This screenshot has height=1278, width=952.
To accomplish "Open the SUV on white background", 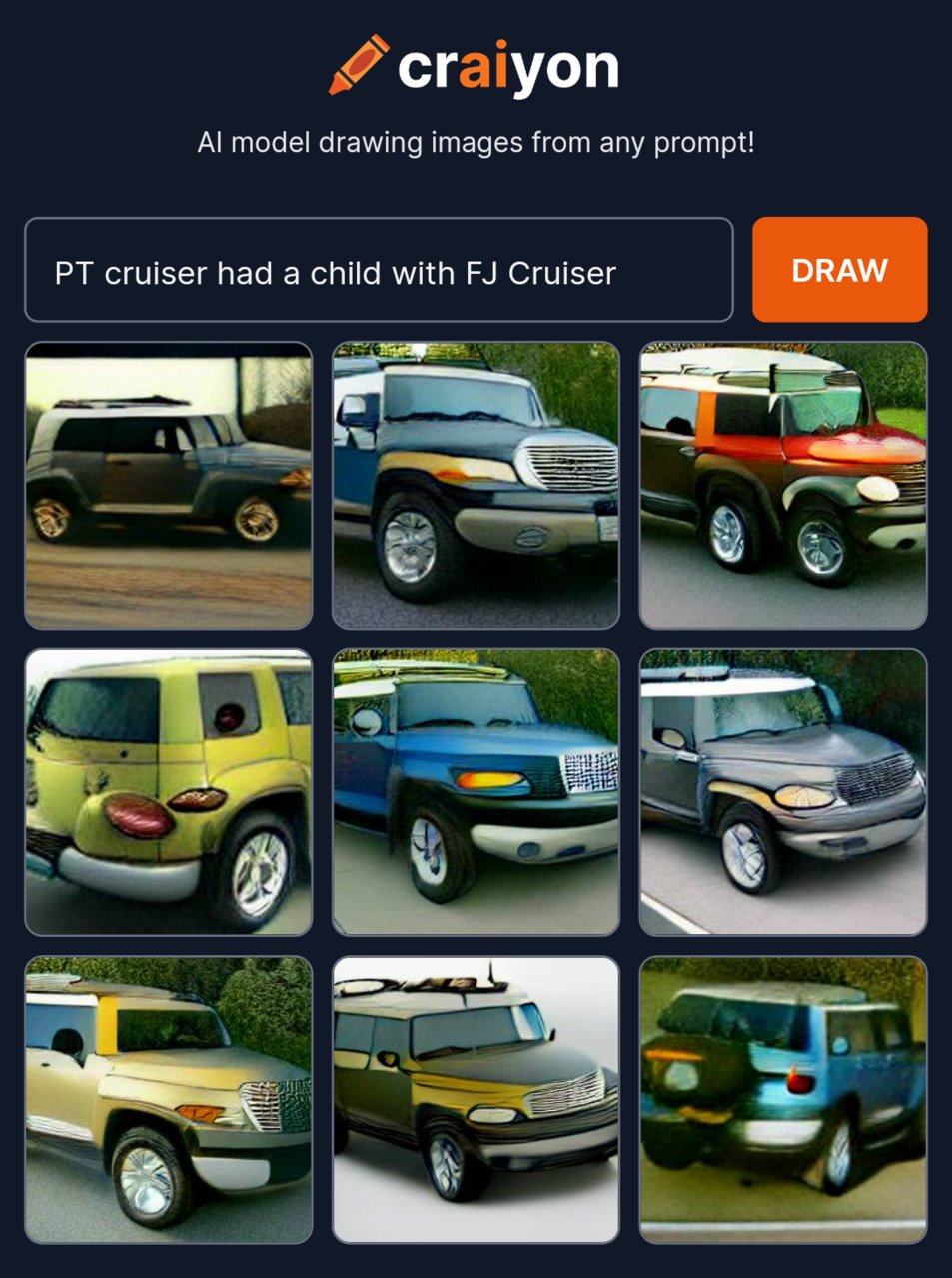I will point(476,1099).
